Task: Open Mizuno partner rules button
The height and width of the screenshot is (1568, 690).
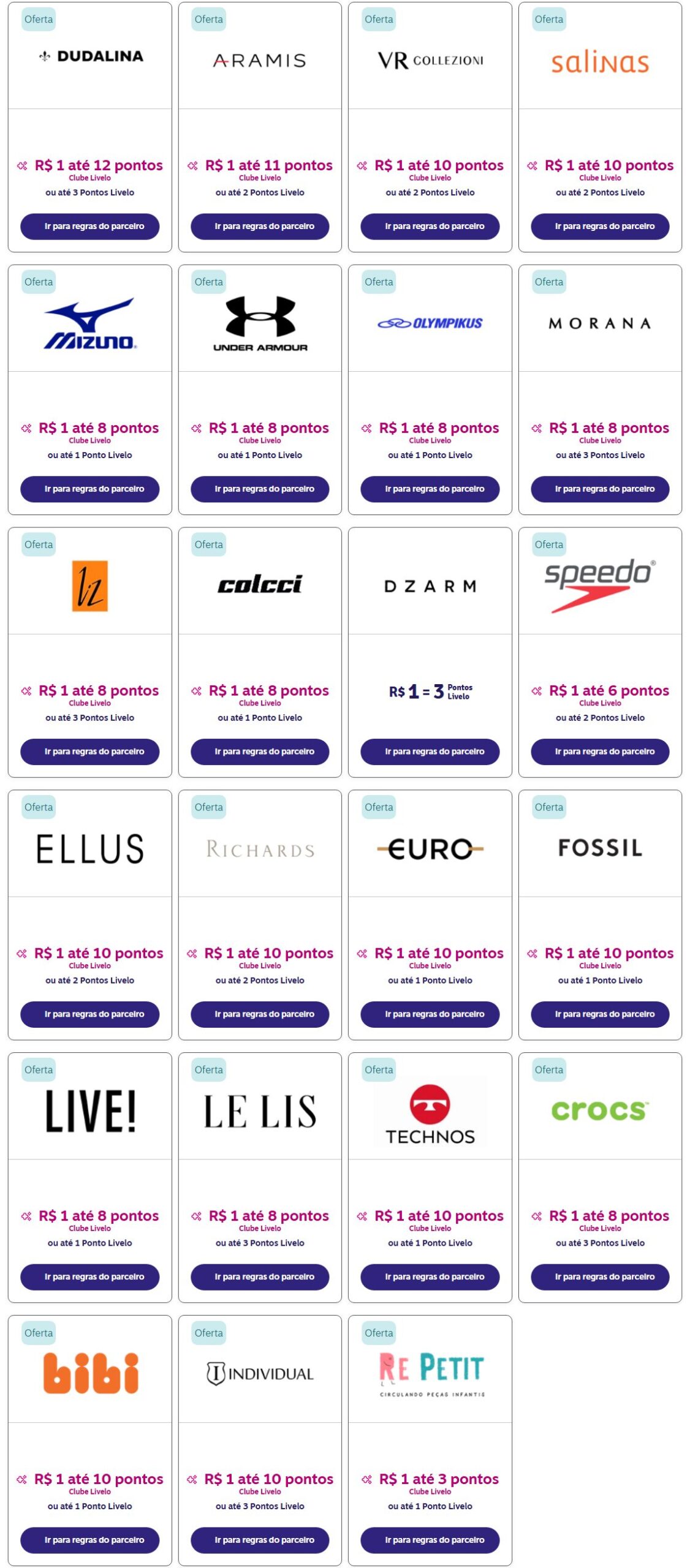Action: pos(89,489)
